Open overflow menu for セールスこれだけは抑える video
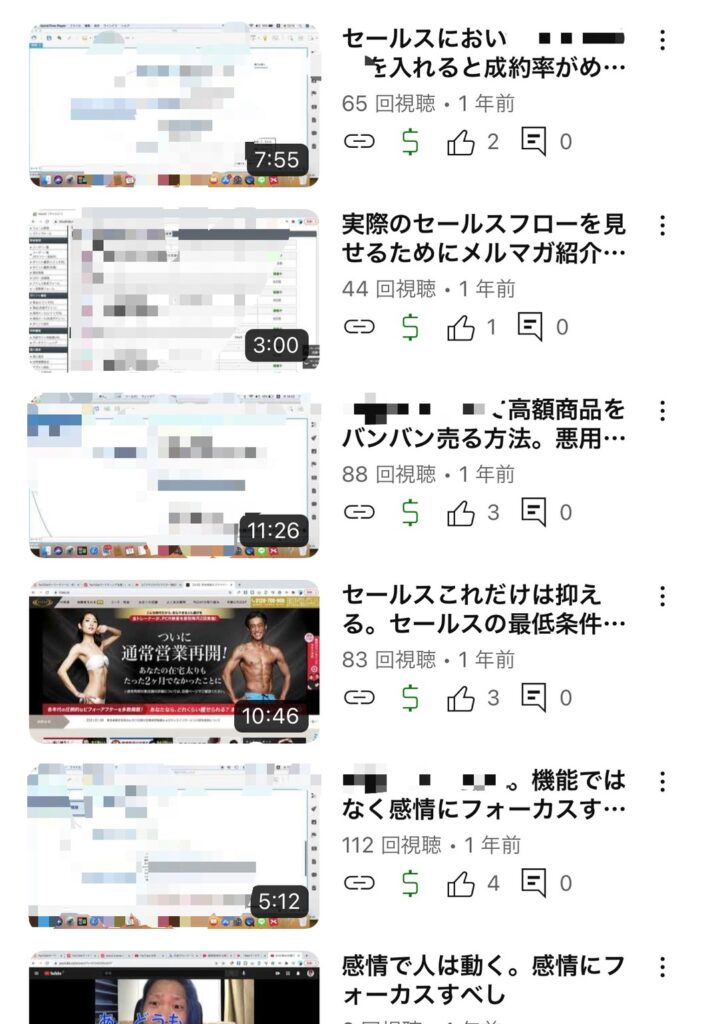Image resolution: width=708 pixels, height=1024 pixels. coord(662,596)
